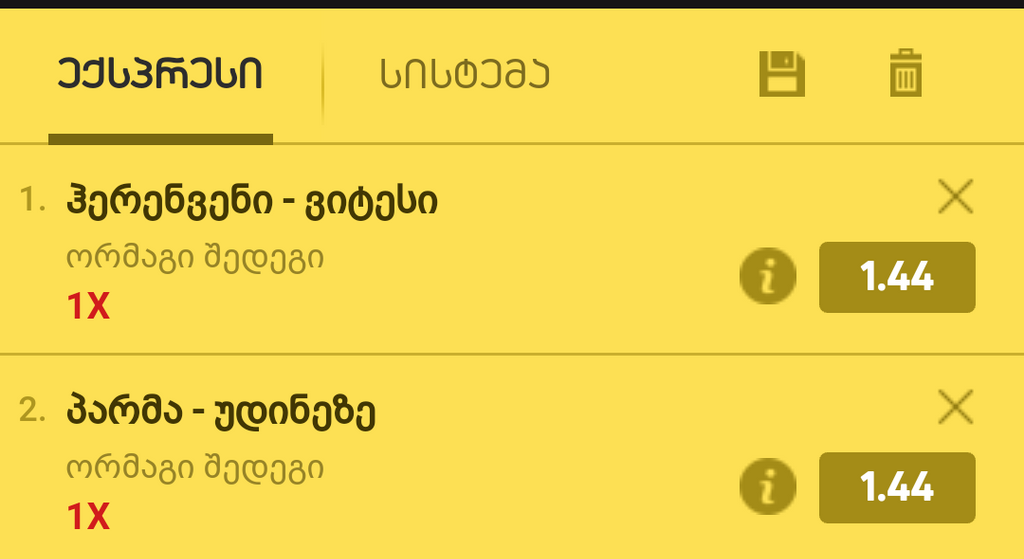The height and width of the screenshot is (559, 1024).
Task: Open info for ჰერენვენი - ვიტესი
Action: tap(768, 277)
